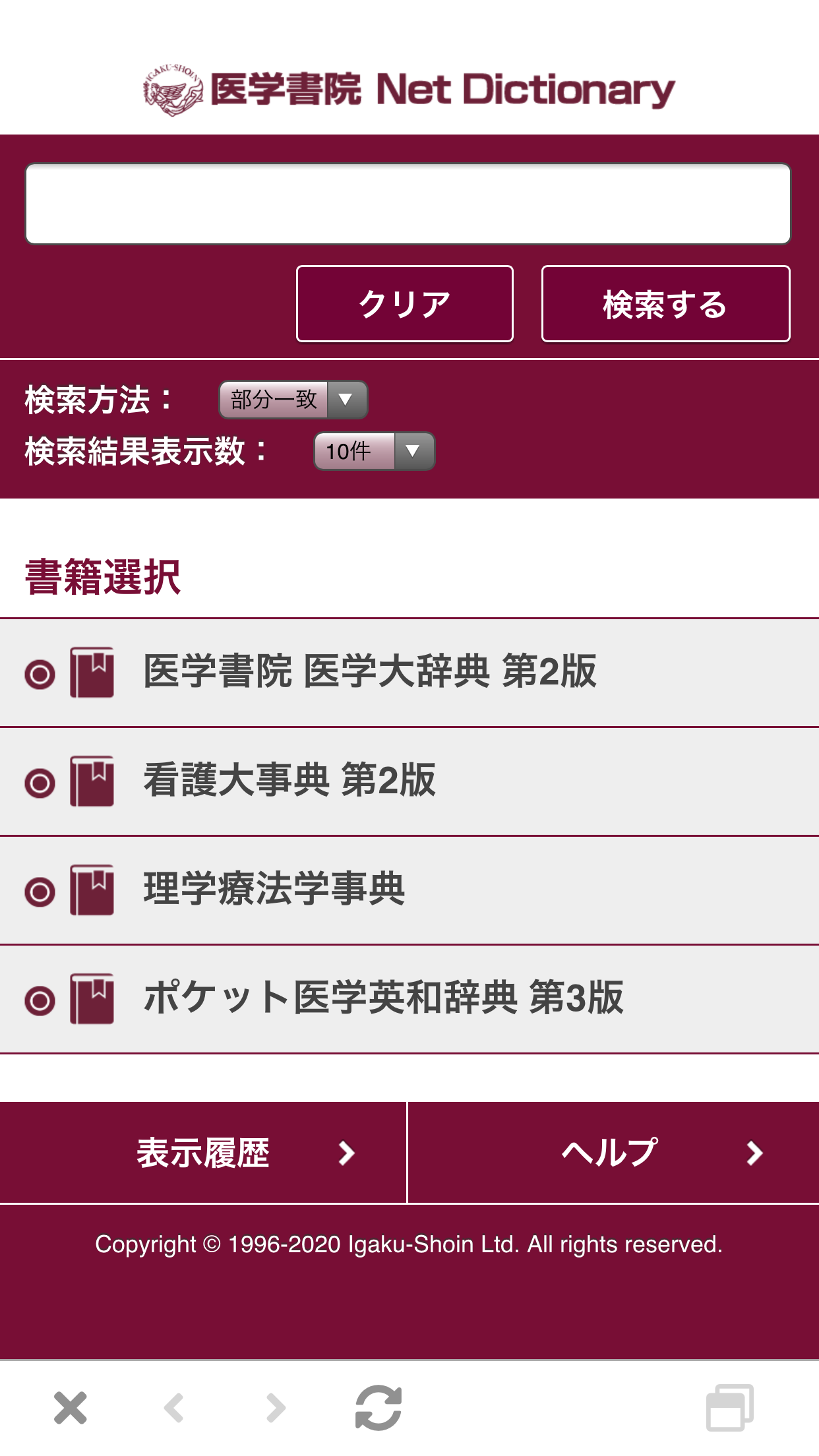This screenshot has height=1456, width=819.
Task: Focus the dictionary search text field
Action: coord(408,204)
